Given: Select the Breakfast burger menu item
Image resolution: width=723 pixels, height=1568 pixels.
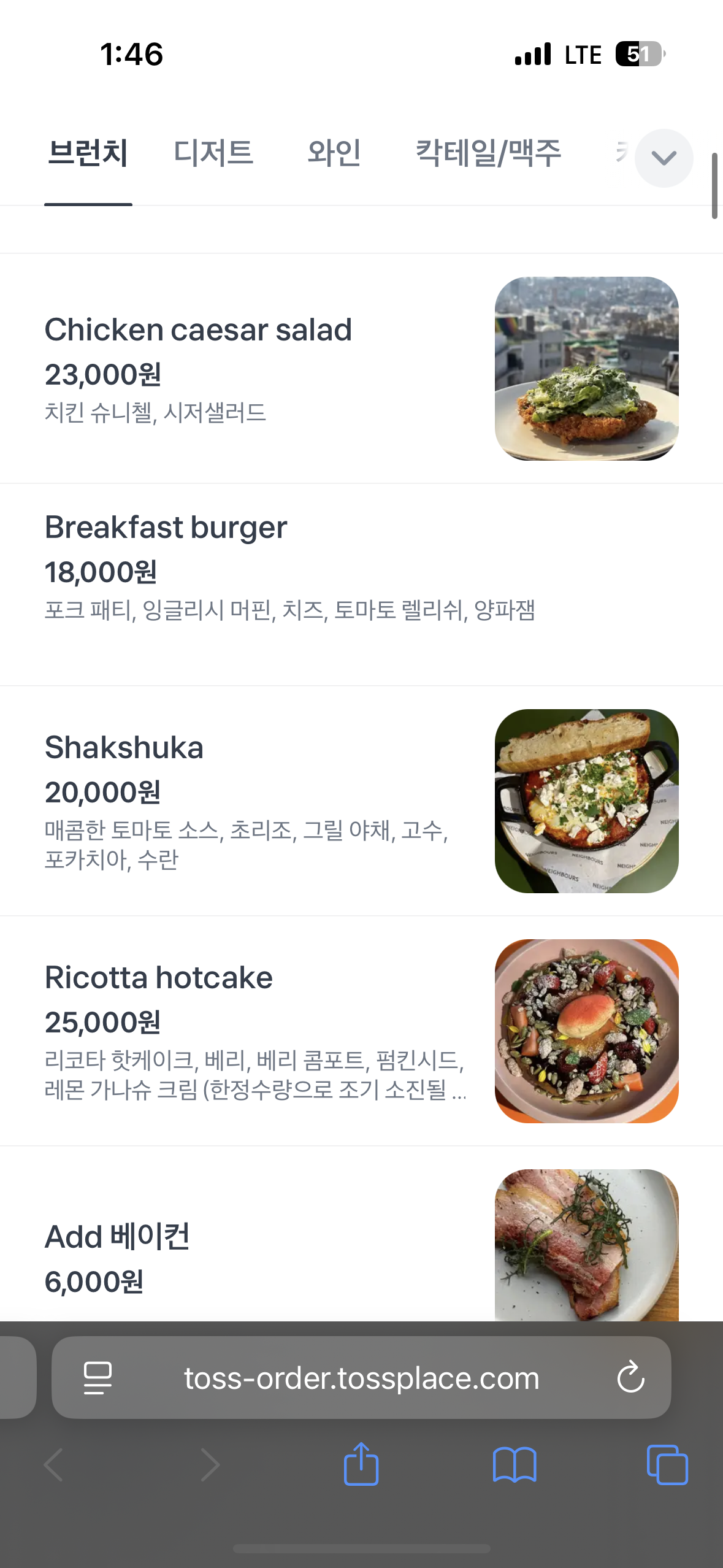Looking at the screenshot, I should (166, 528).
